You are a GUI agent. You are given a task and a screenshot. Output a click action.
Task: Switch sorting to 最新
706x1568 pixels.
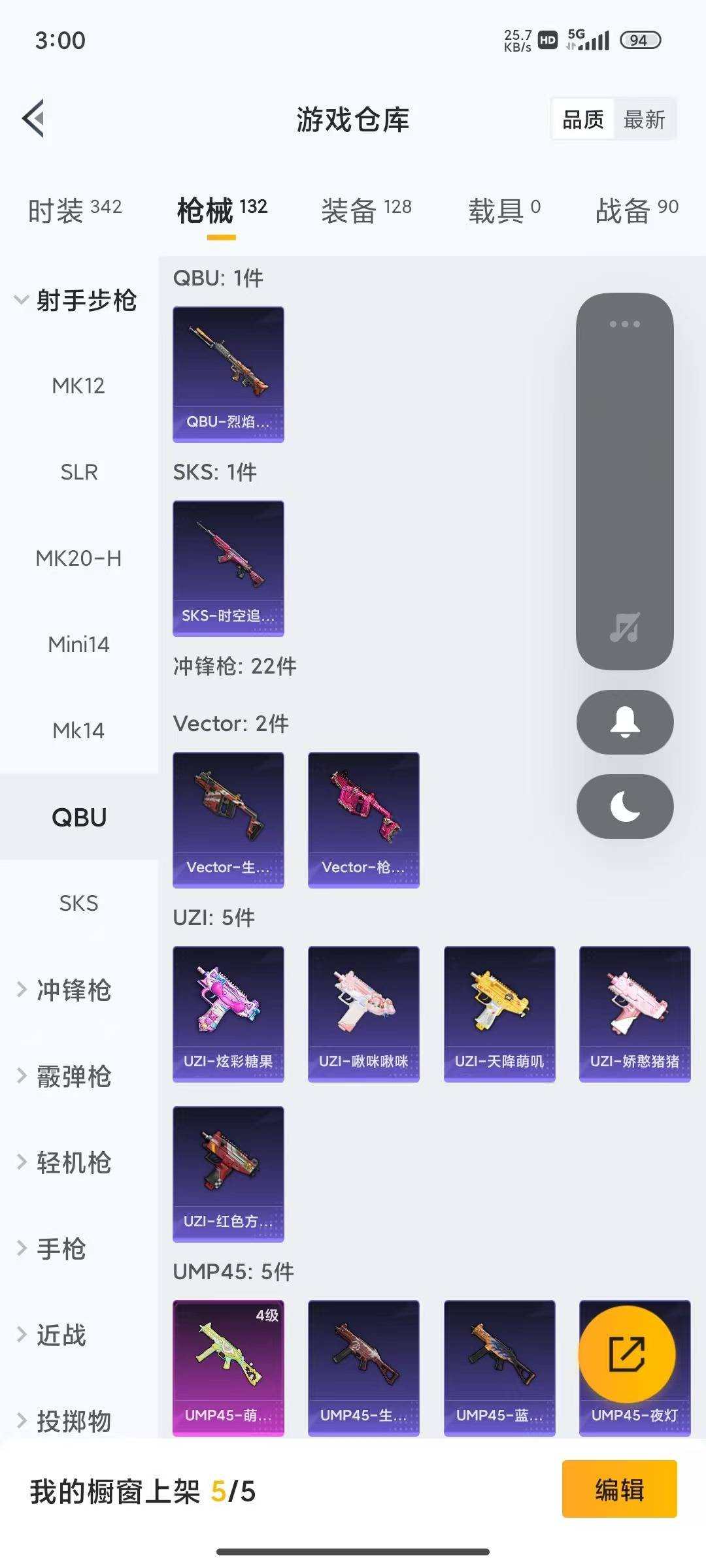646,119
